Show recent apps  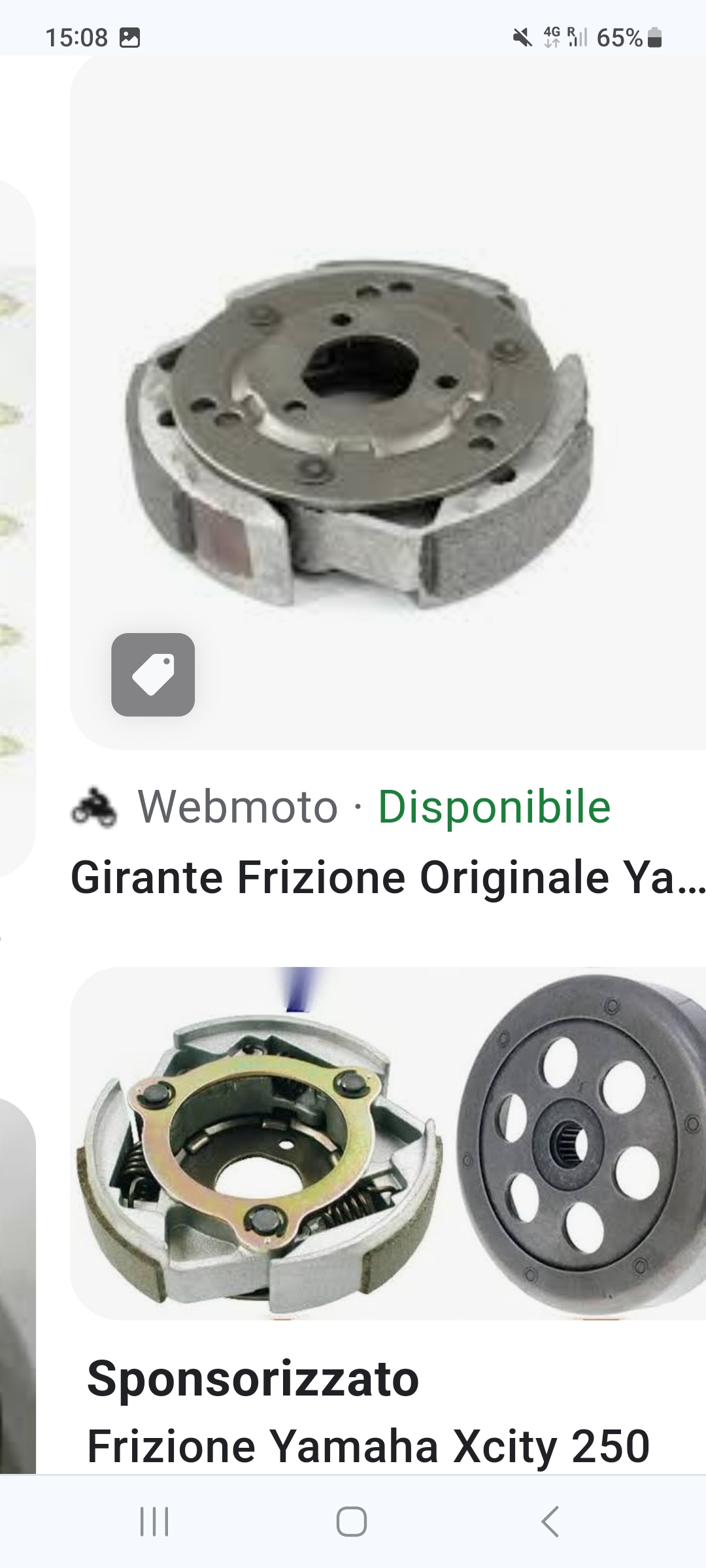point(154,1521)
